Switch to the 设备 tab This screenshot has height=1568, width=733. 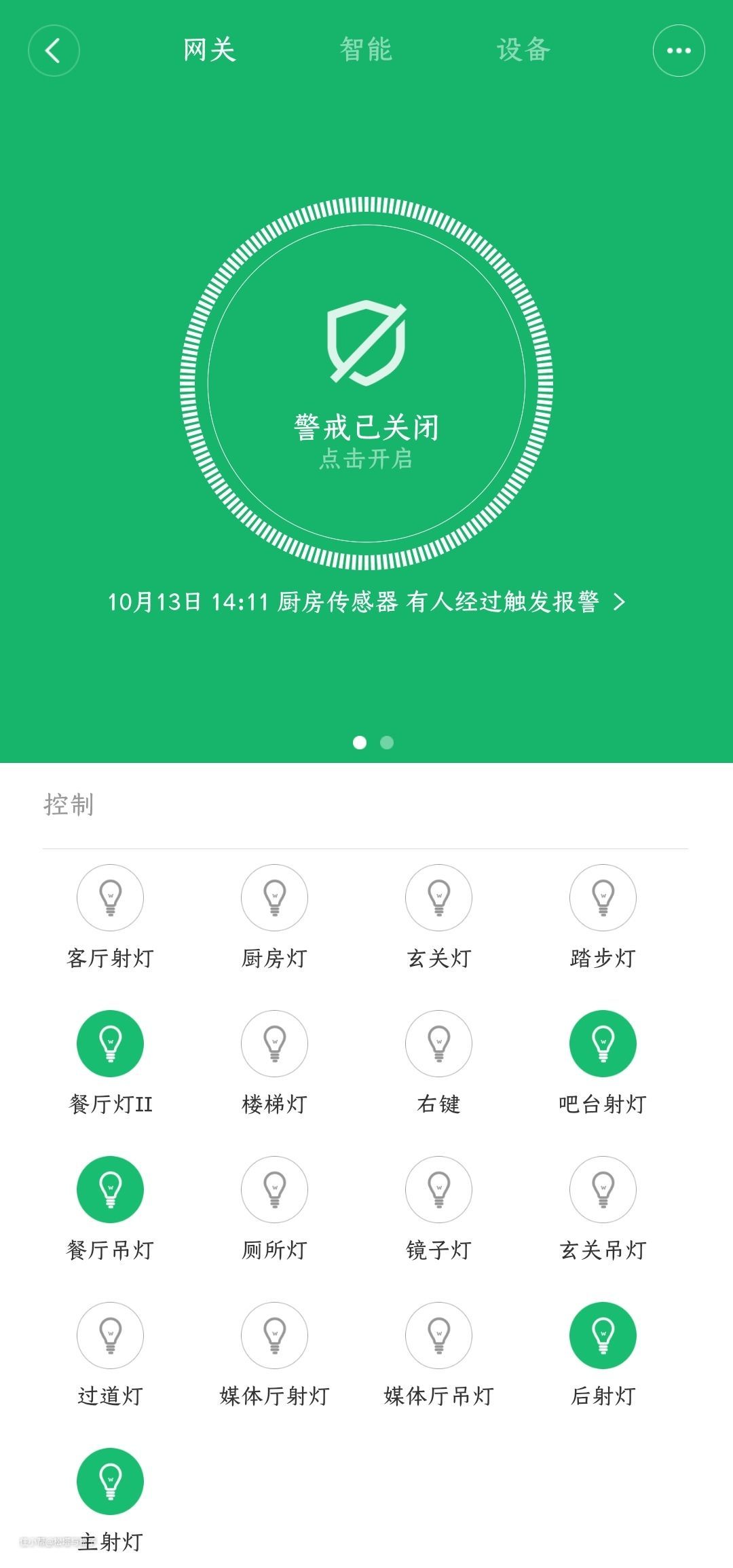pos(523,50)
